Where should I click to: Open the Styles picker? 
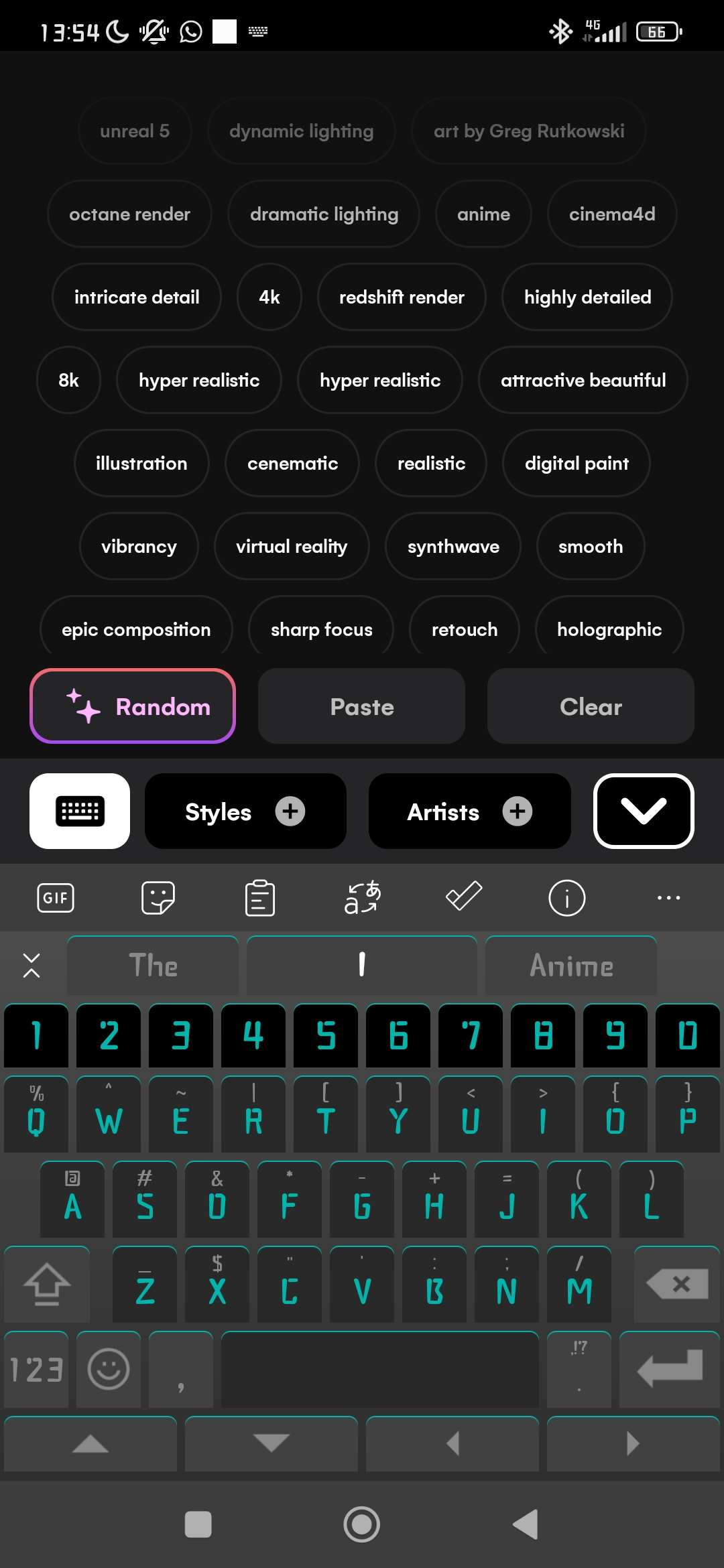(x=245, y=811)
